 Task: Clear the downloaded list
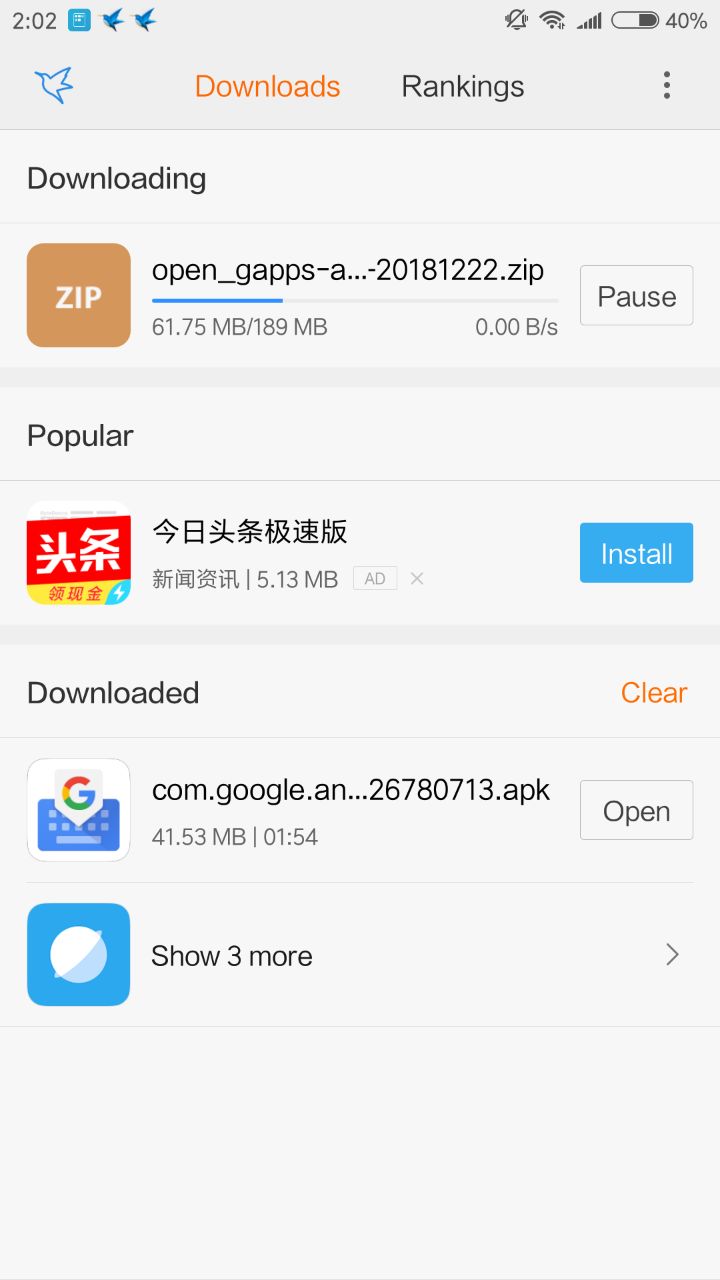(654, 692)
